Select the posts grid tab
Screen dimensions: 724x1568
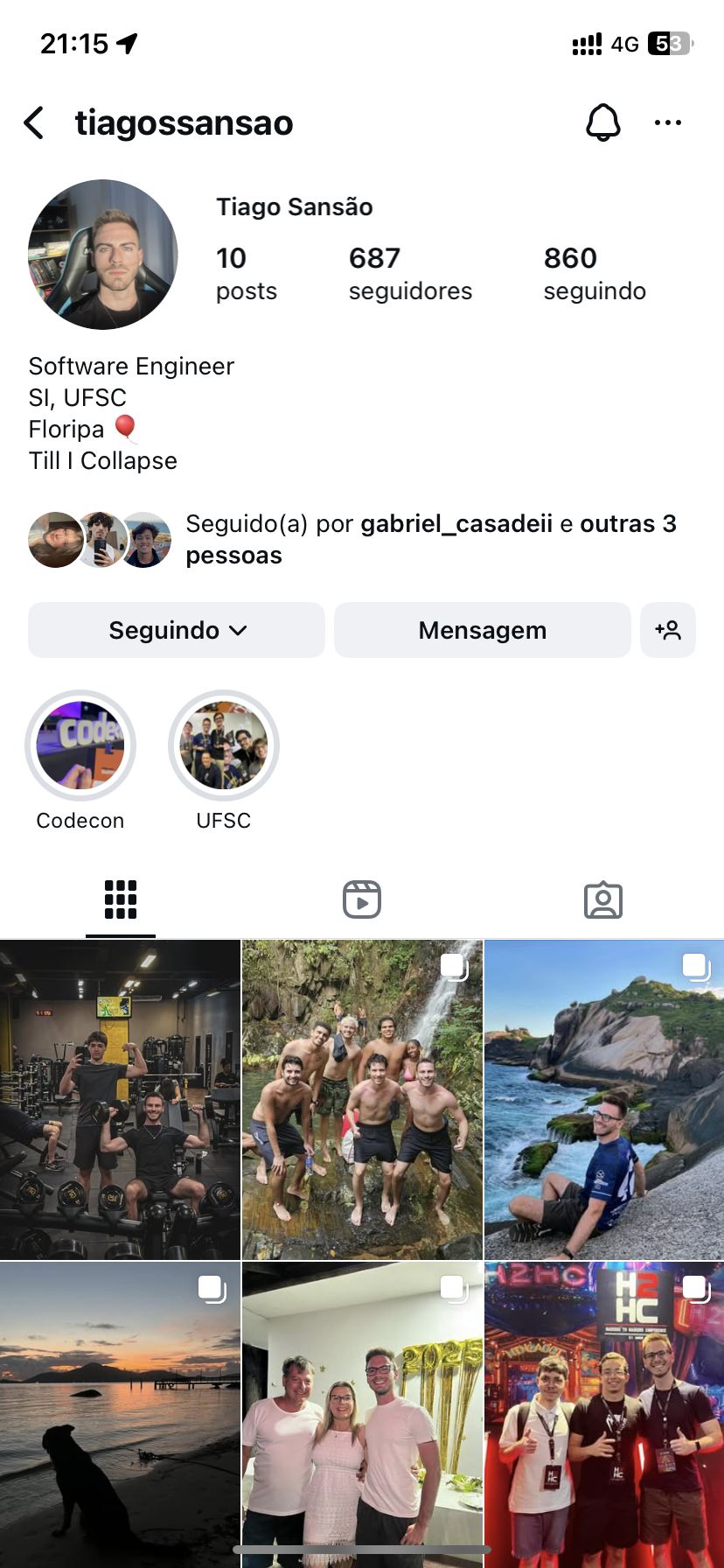coord(121,899)
